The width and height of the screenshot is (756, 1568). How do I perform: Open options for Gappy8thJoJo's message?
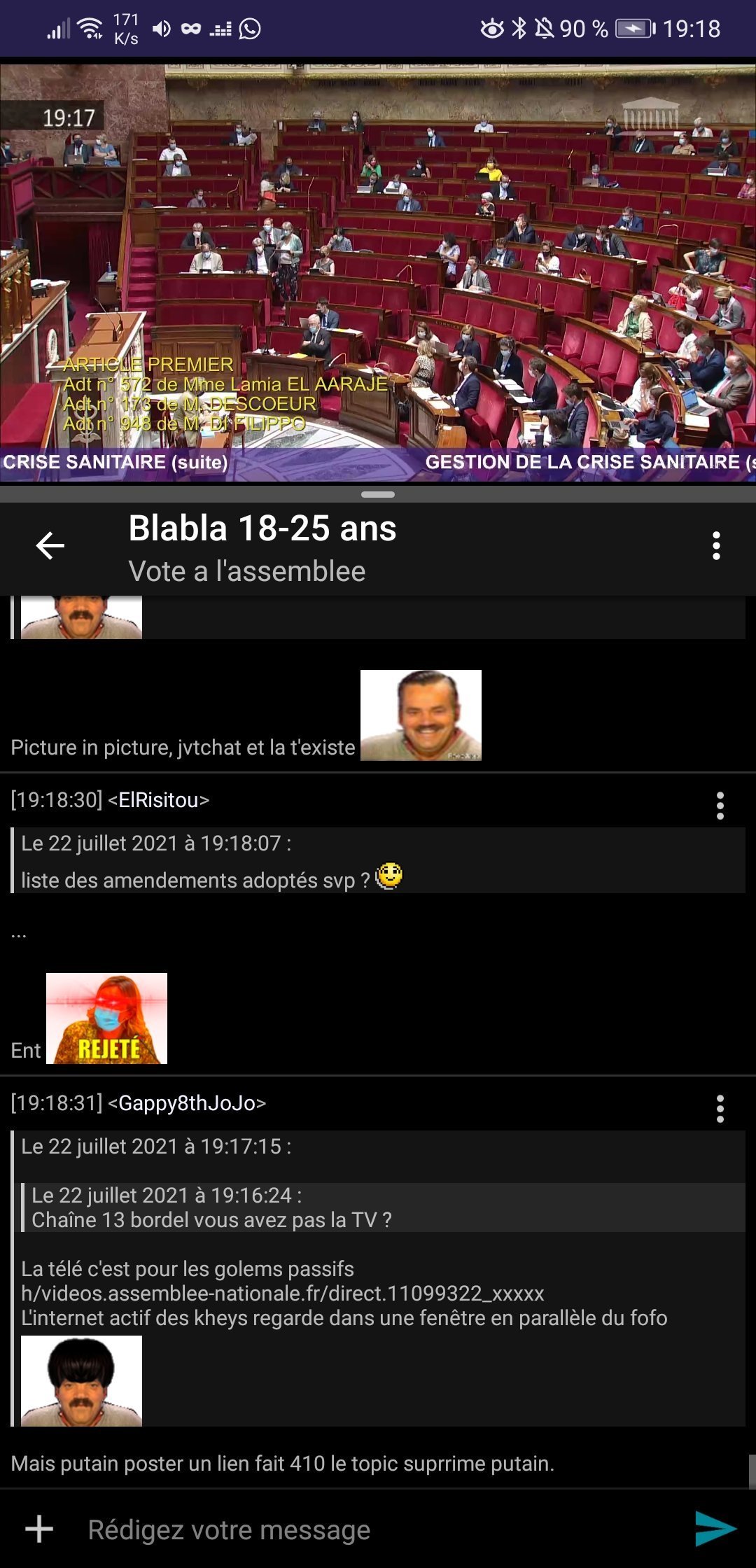click(720, 1109)
